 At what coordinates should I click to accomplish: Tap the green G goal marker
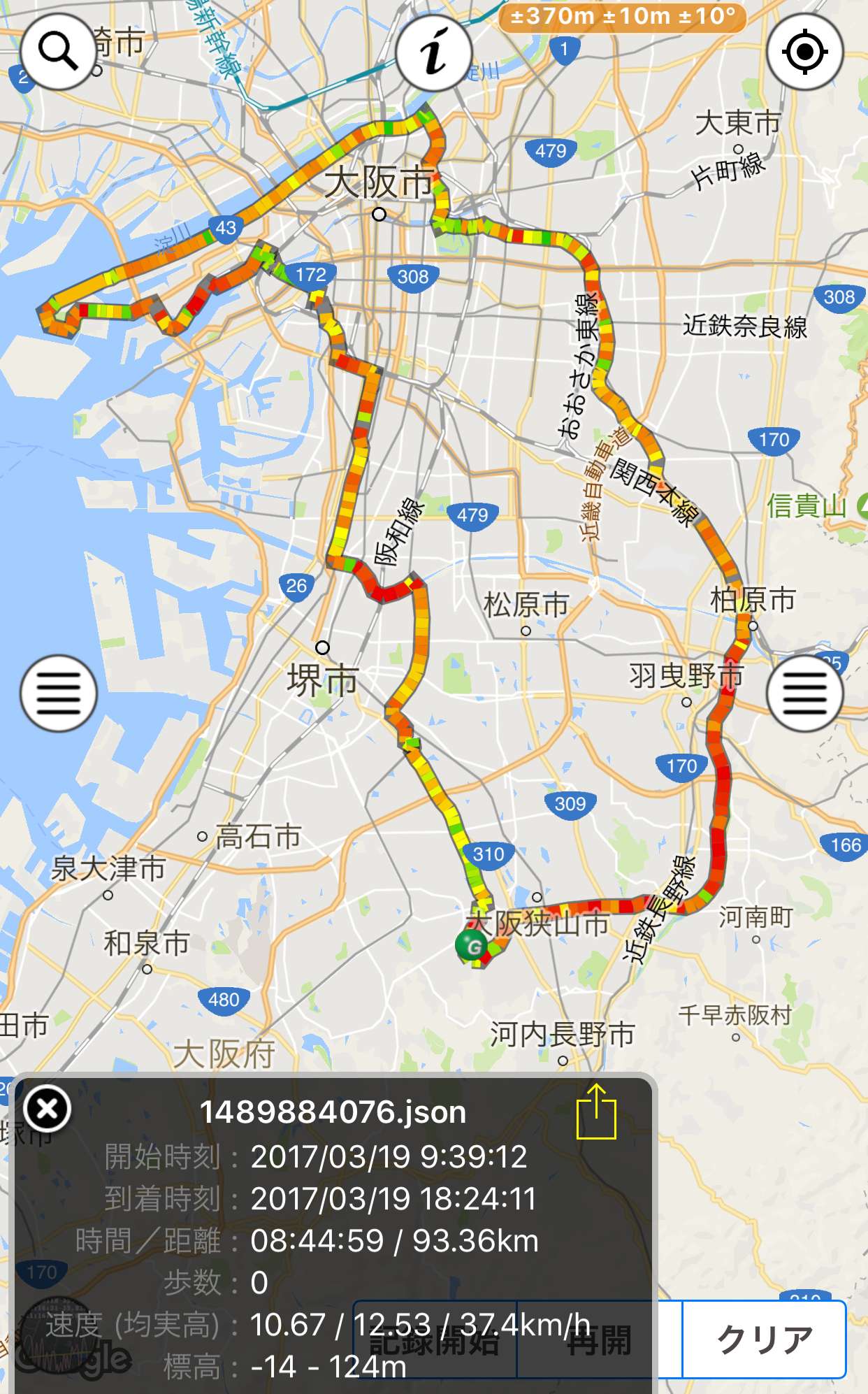(x=472, y=946)
